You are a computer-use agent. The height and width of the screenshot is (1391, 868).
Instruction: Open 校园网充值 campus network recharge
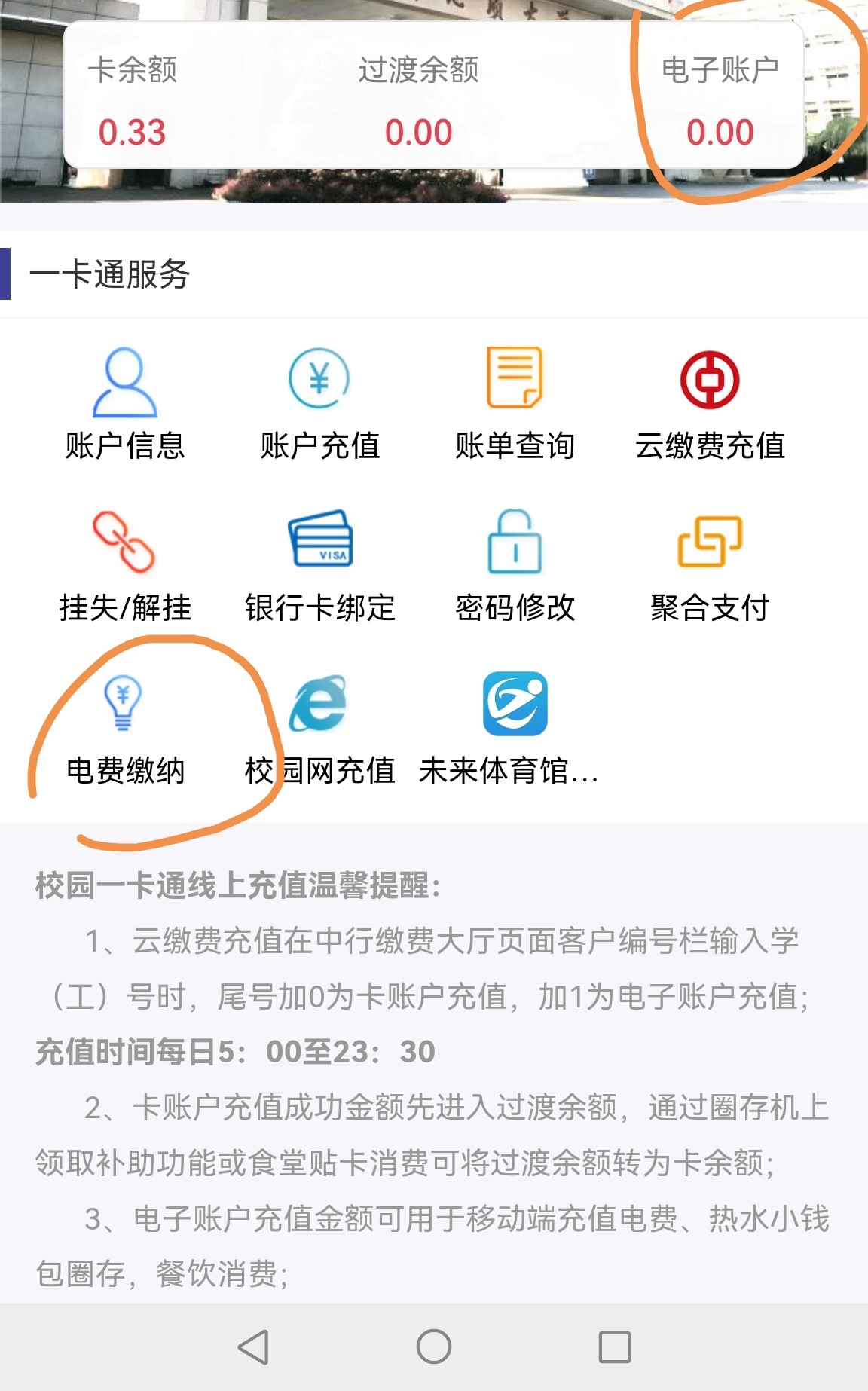pyautogui.click(x=319, y=729)
